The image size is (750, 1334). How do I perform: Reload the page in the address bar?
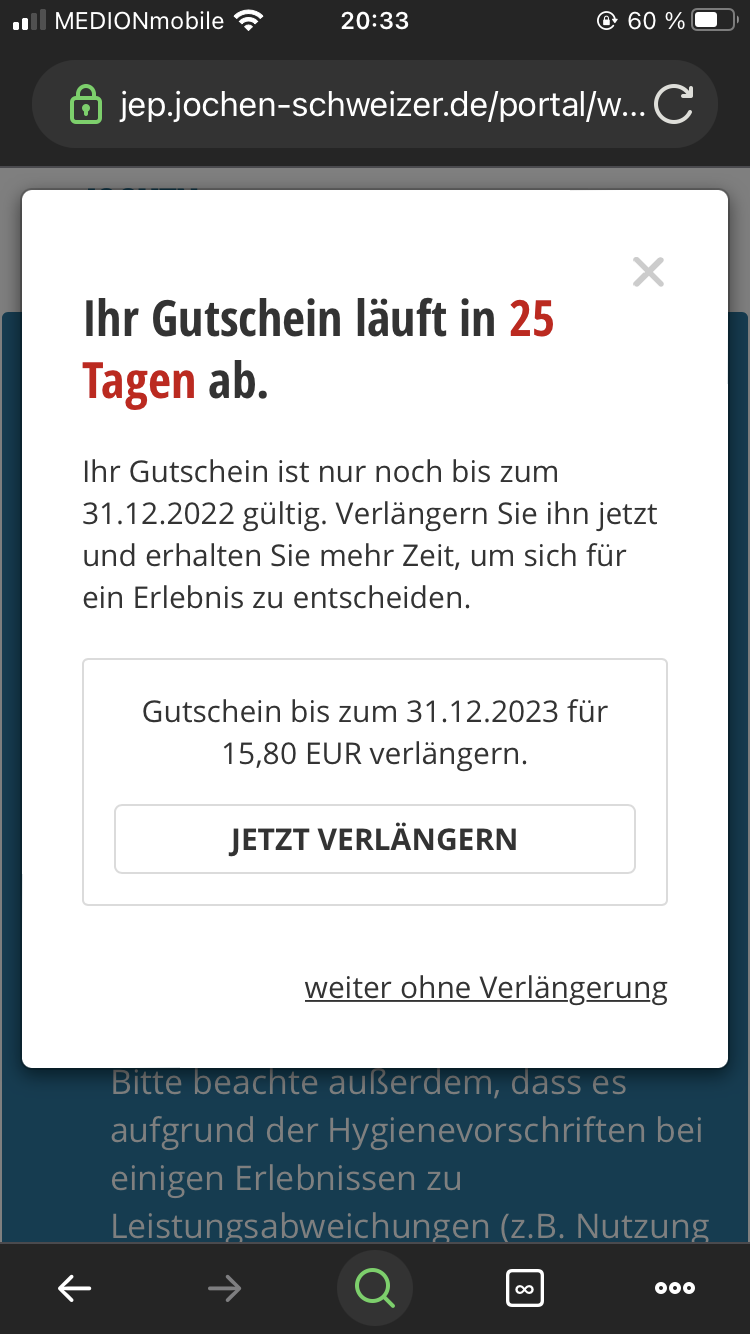click(673, 105)
